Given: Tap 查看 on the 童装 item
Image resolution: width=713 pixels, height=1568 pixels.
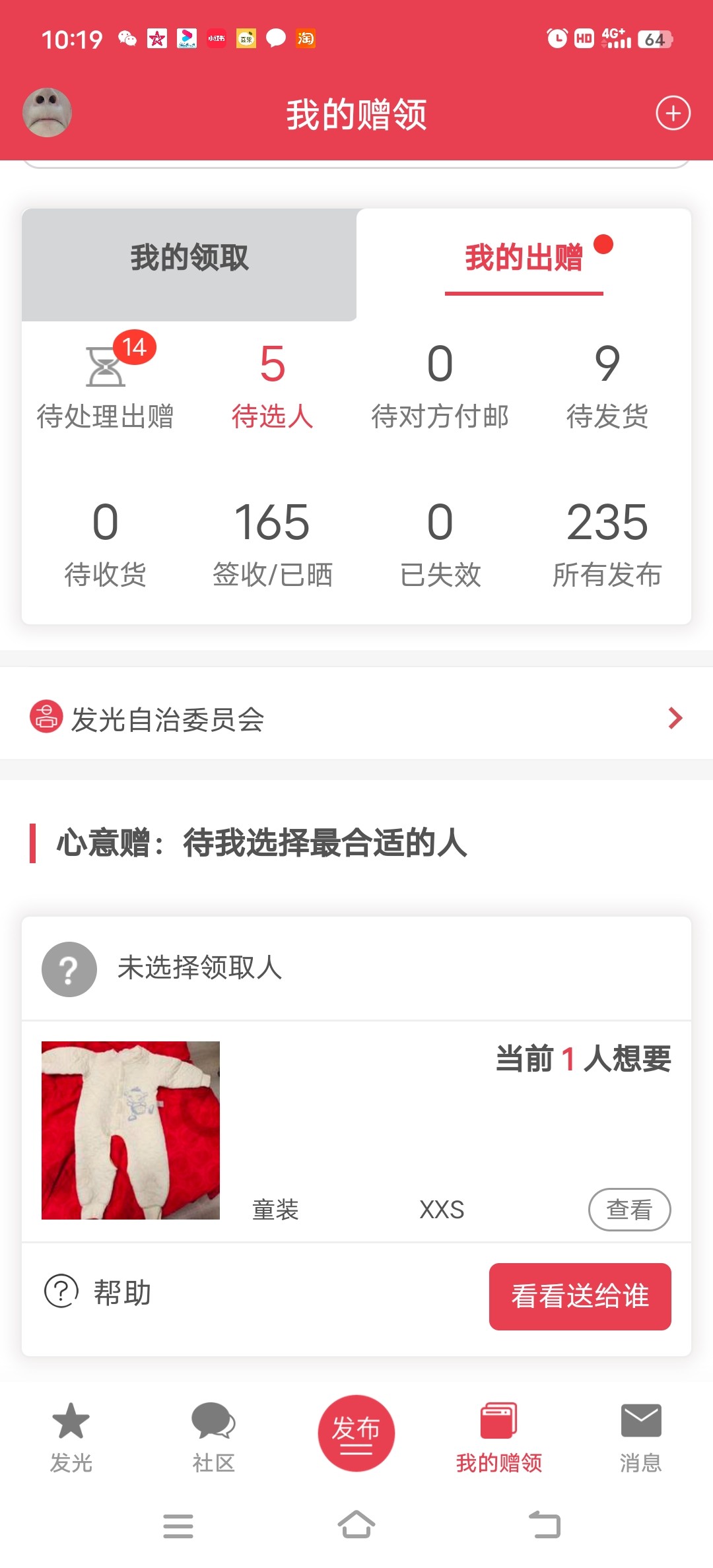Looking at the screenshot, I should pyautogui.click(x=629, y=1210).
